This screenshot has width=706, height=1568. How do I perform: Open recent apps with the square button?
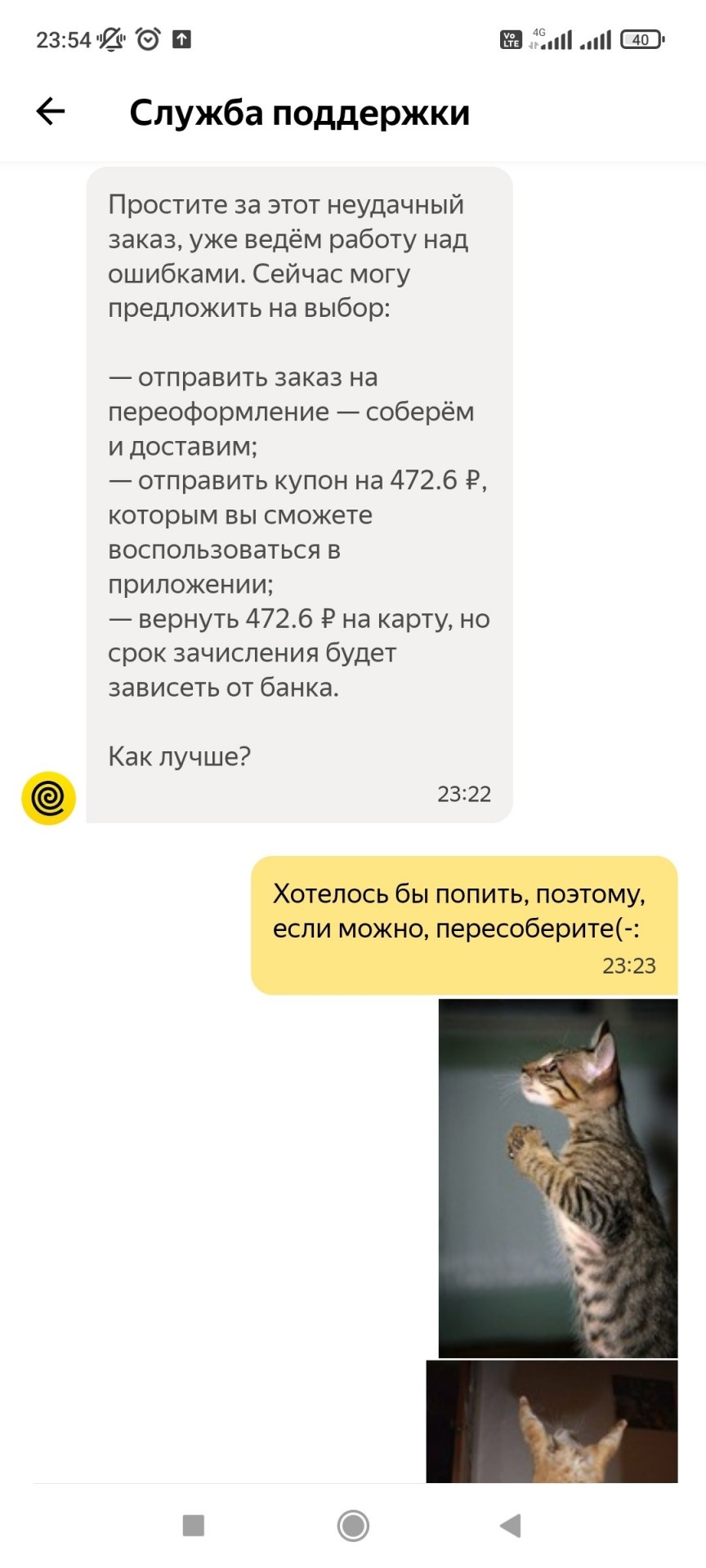(194, 1525)
